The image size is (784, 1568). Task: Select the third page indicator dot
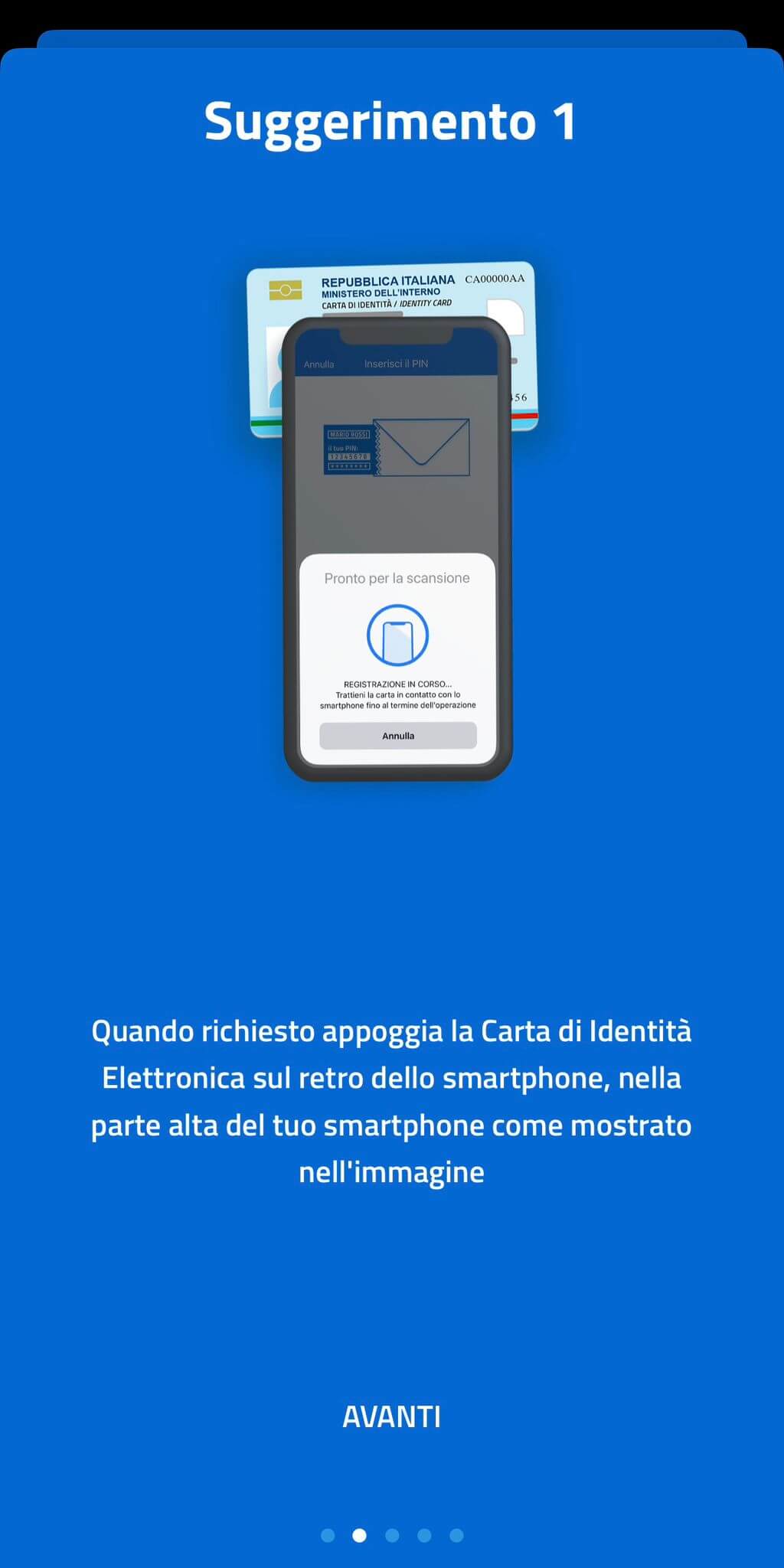[392, 1535]
